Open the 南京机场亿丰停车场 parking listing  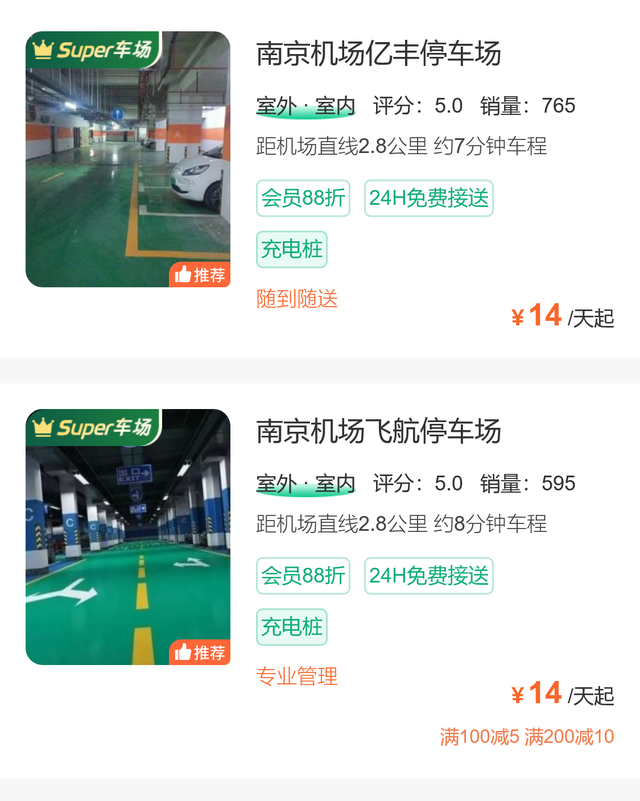378,53
